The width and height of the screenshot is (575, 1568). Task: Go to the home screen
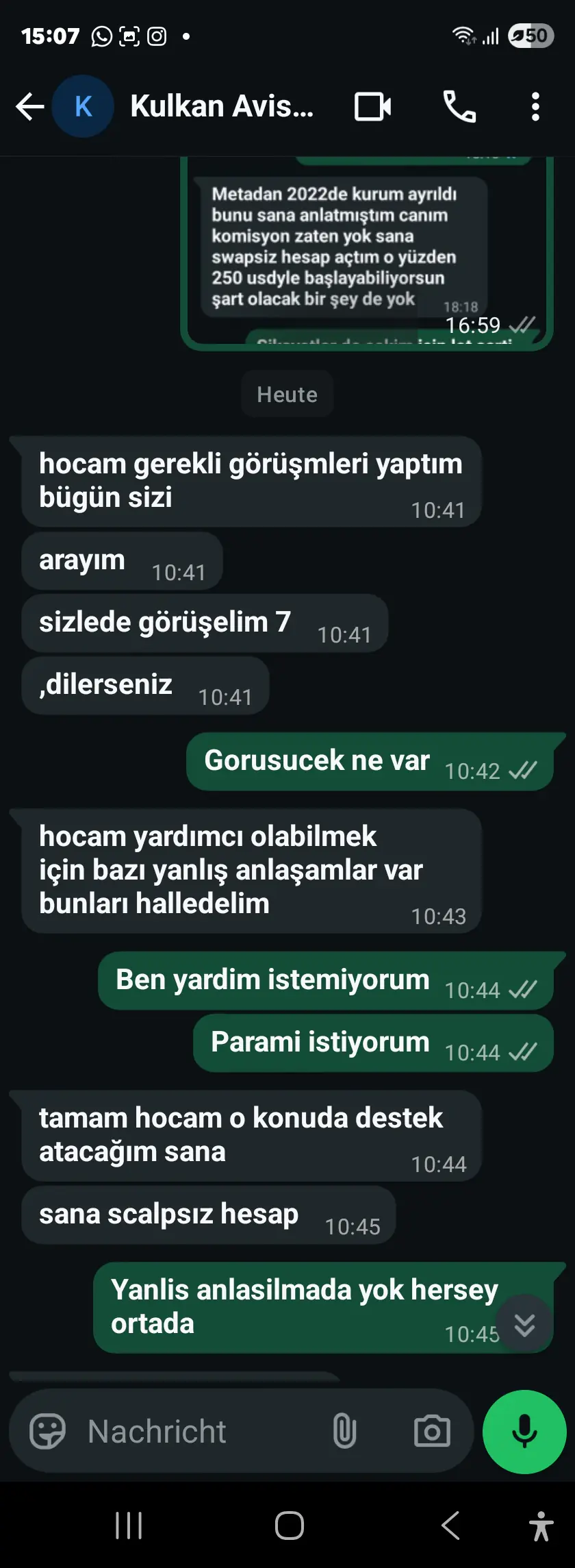click(289, 1526)
